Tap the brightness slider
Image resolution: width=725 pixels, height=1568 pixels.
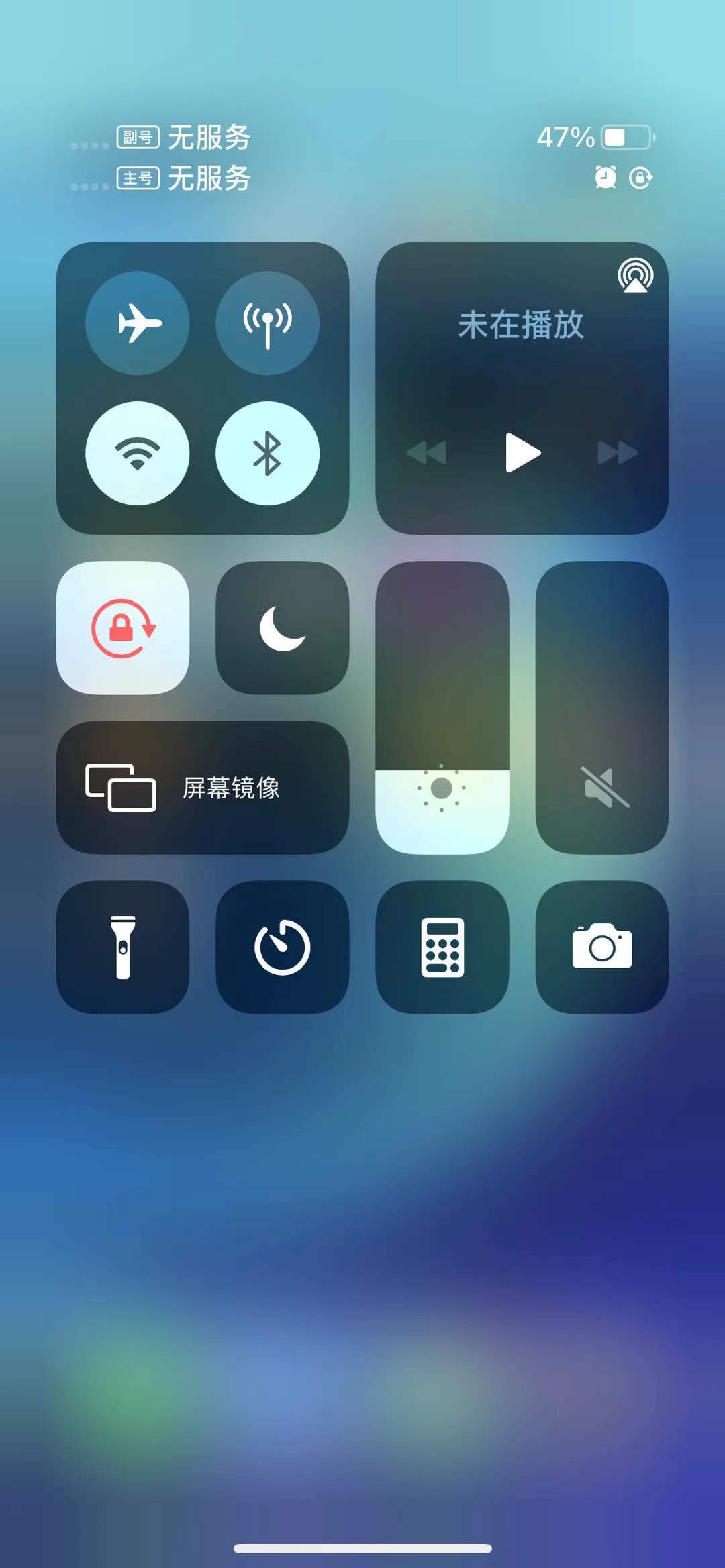[442, 708]
